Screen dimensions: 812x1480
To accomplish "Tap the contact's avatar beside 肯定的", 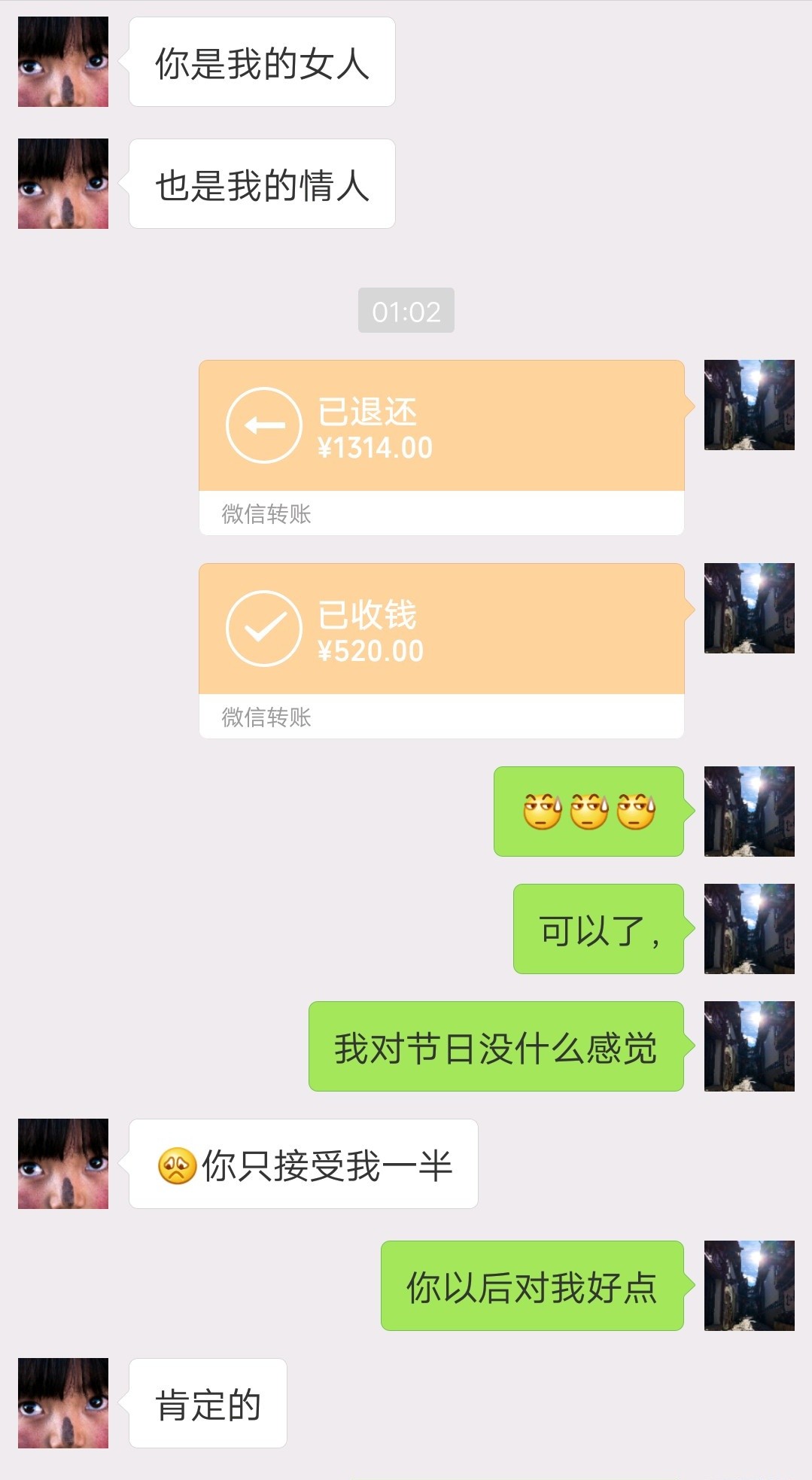I will point(63,1403).
